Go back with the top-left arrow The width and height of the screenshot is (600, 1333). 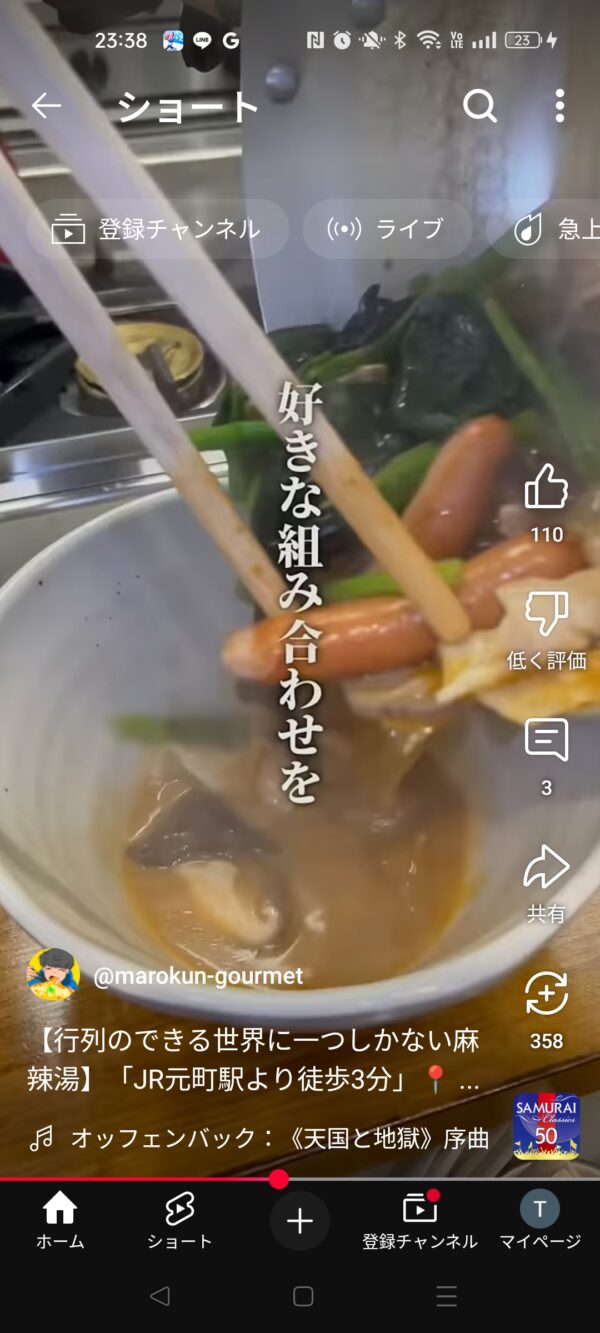click(x=46, y=106)
